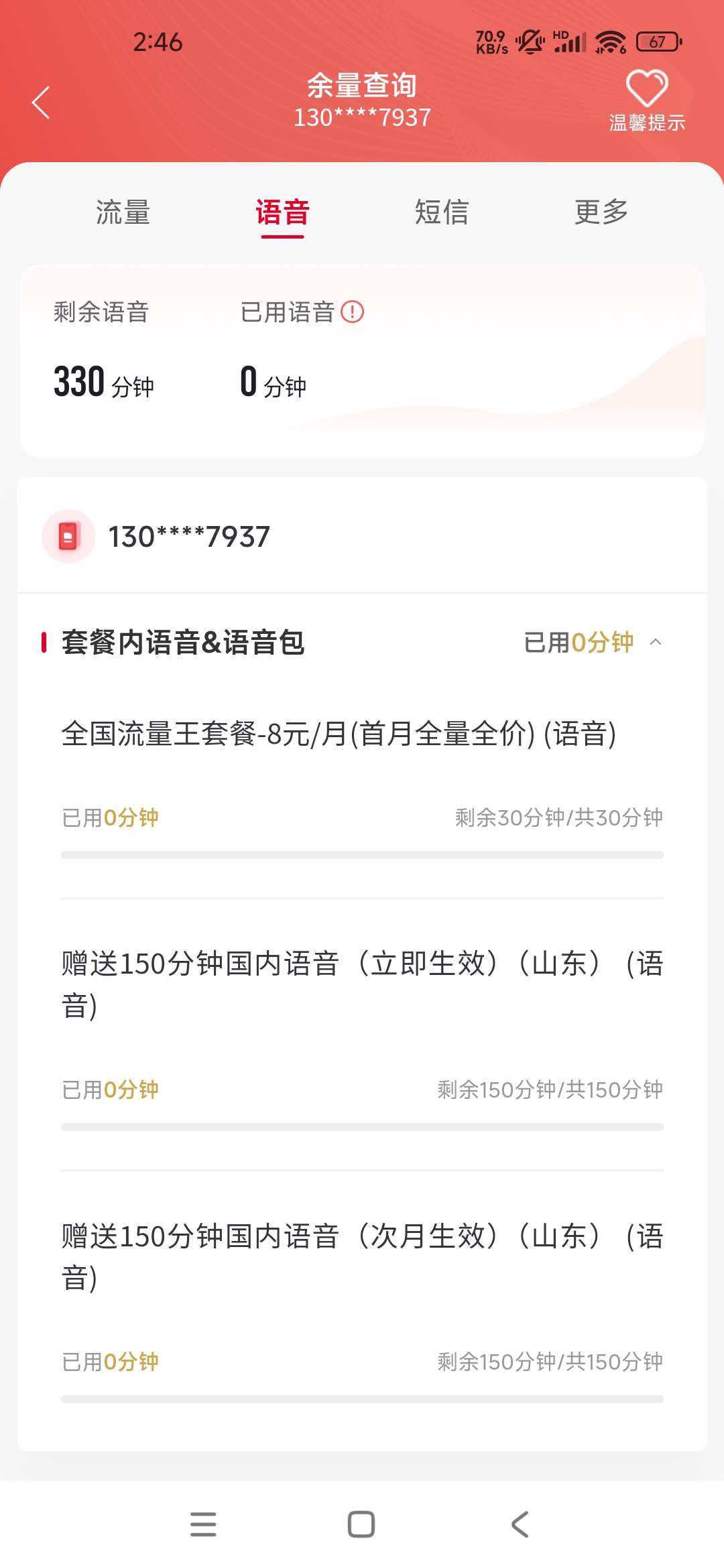Viewport: 724px width, 1568px height.
Task: Open recent apps from navigation bar
Action: [203, 1524]
